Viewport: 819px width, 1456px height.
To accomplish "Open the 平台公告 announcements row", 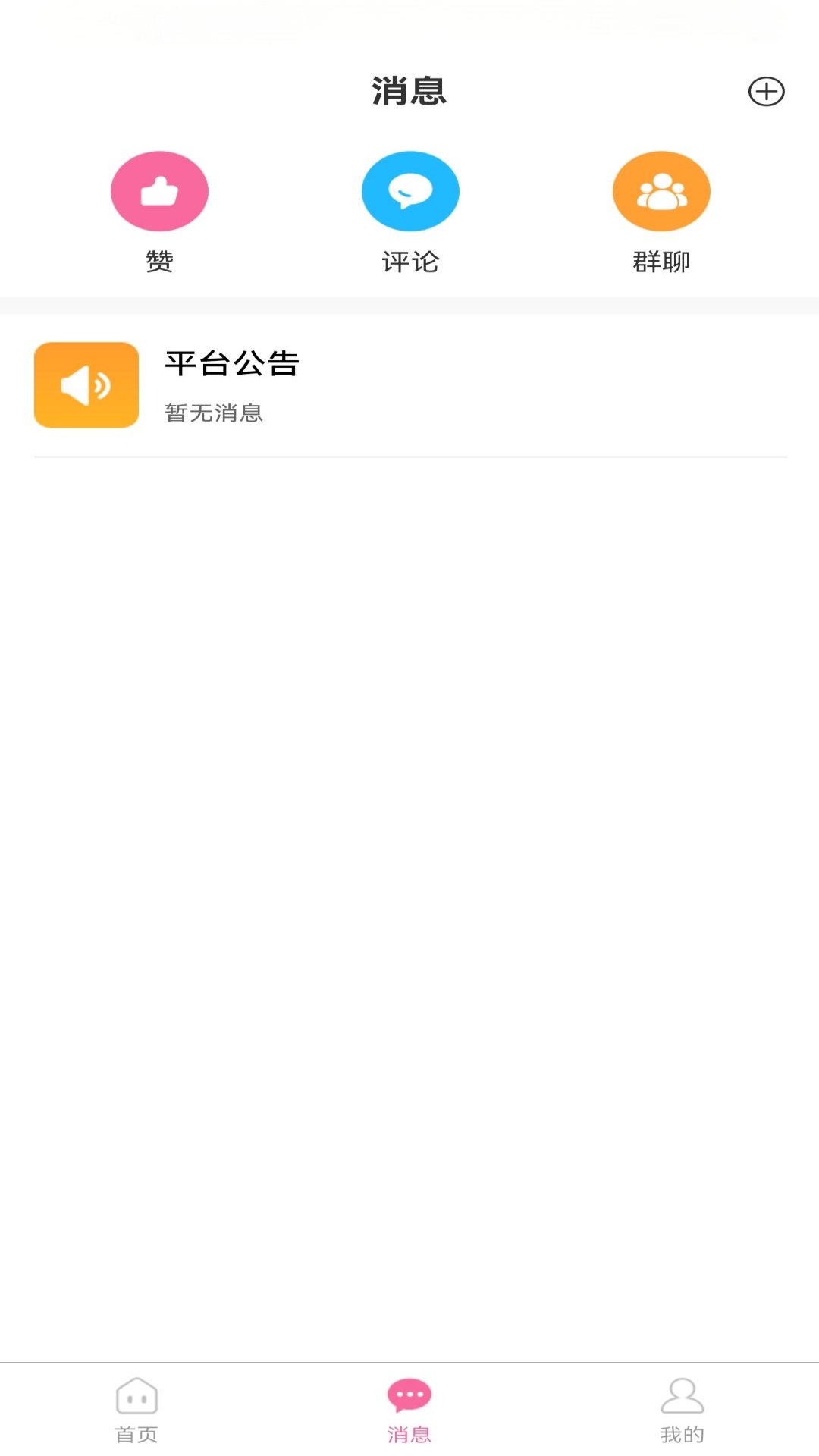I will pos(409,385).
